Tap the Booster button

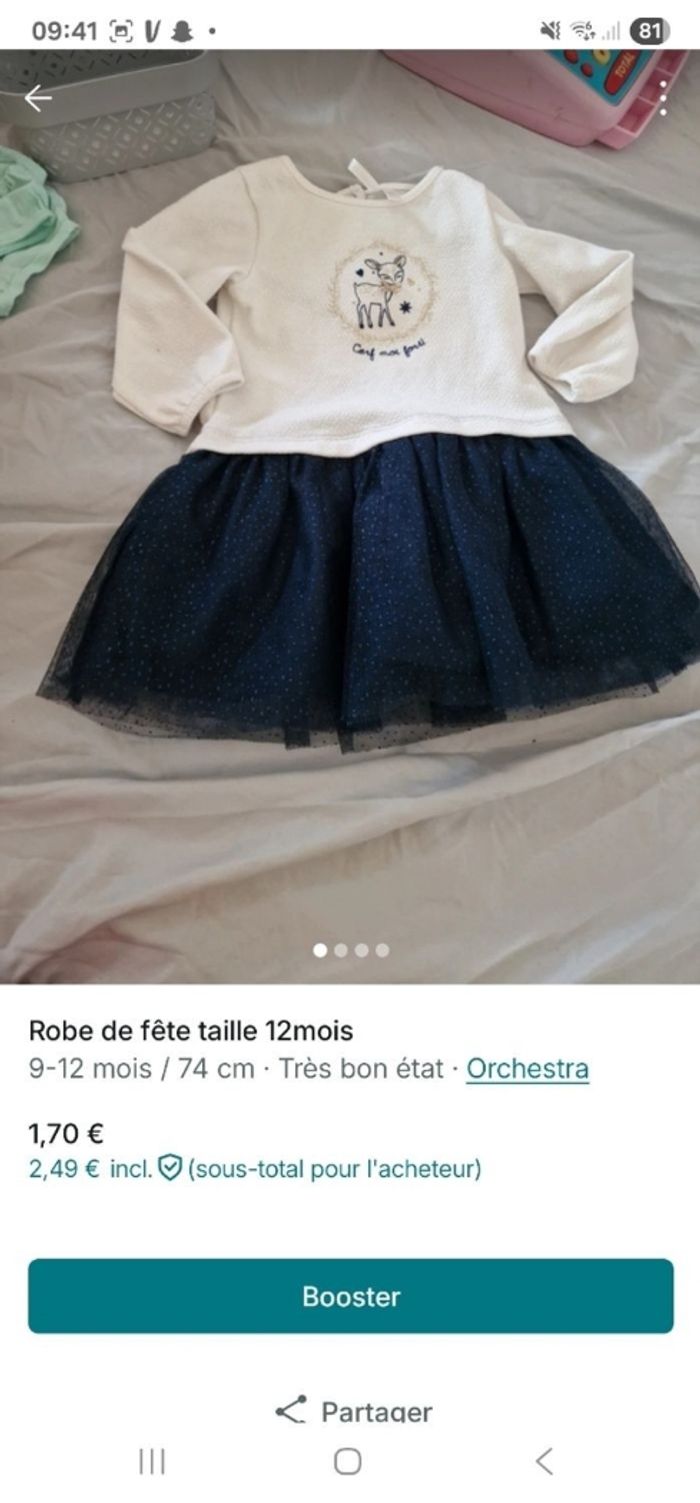(351, 1296)
